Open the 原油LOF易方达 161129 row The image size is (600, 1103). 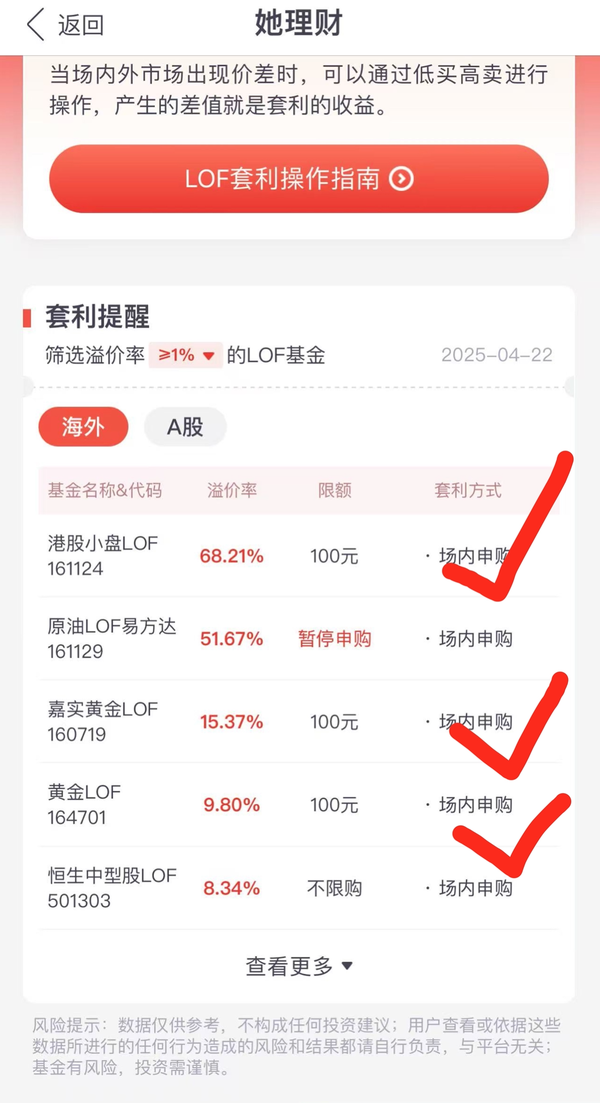(299, 639)
